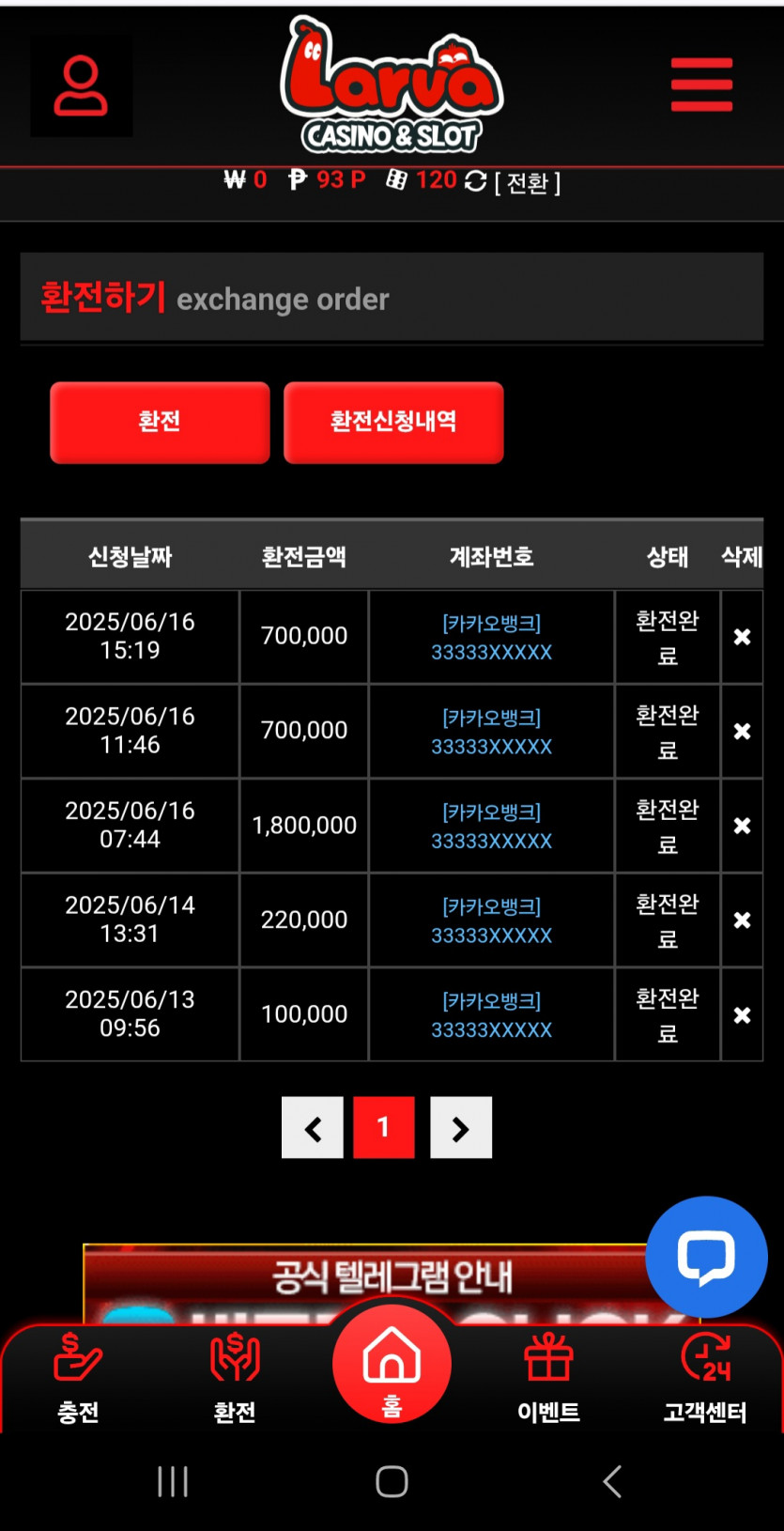The width and height of the screenshot is (784, 1531).
Task: Go to the previous page arrow
Action: [313, 1127]
